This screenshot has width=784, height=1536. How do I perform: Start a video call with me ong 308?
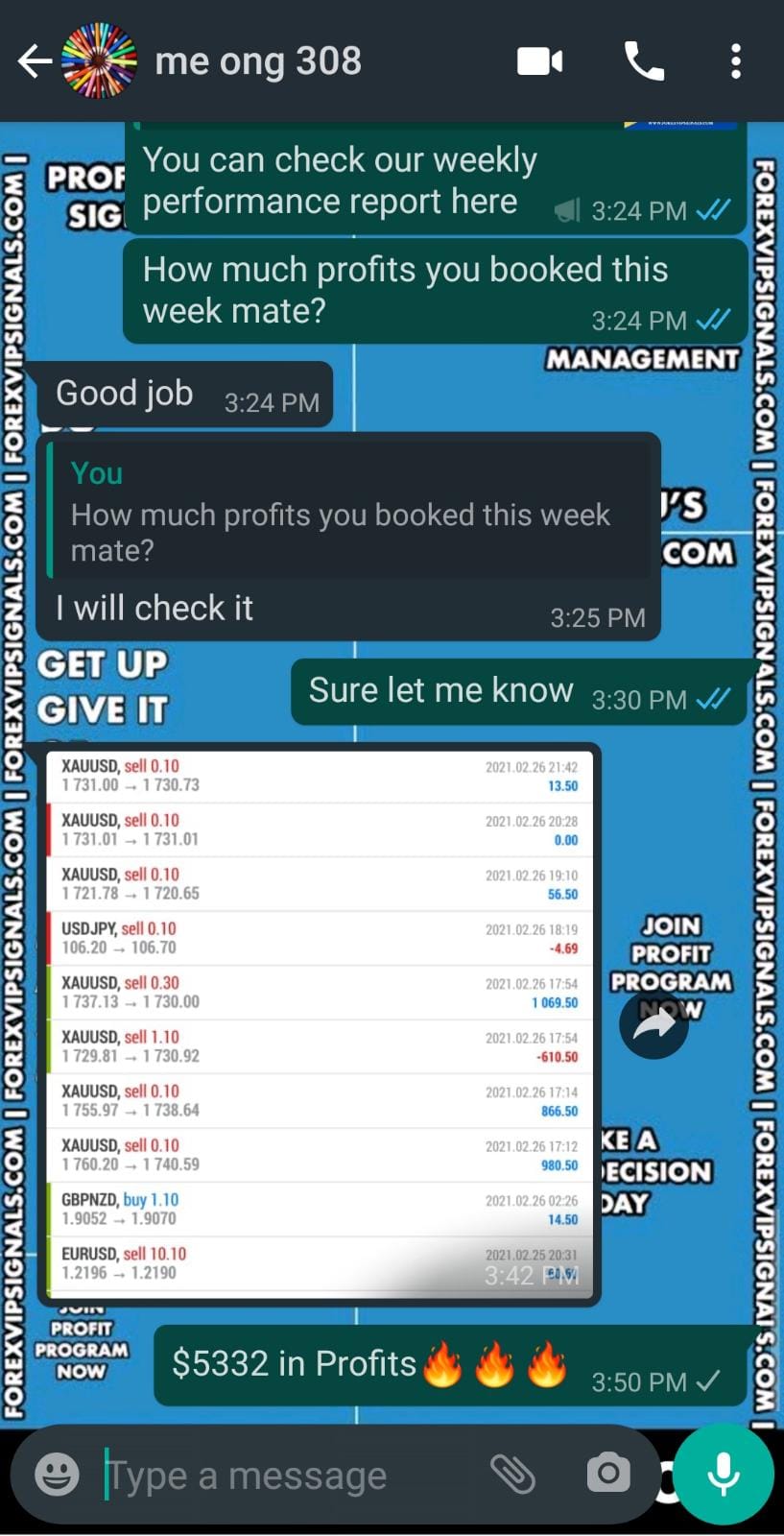539,61
